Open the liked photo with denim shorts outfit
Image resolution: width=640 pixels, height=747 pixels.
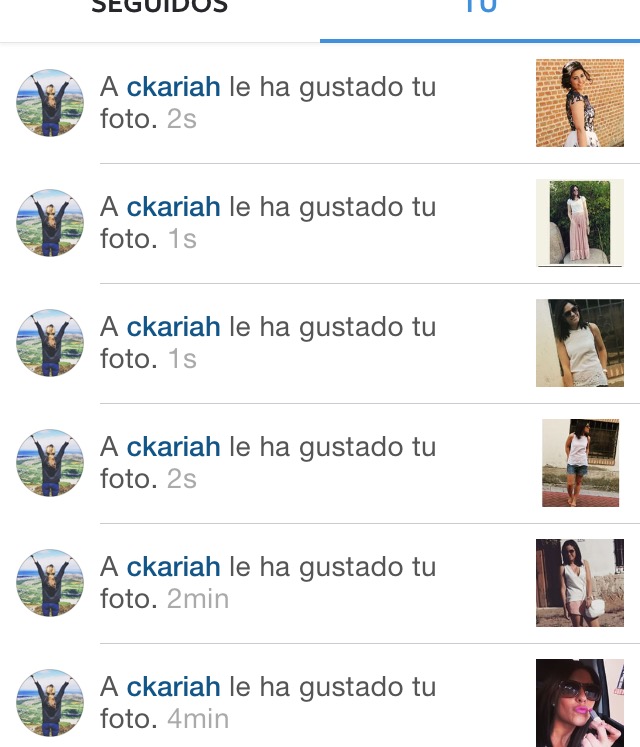580,463
